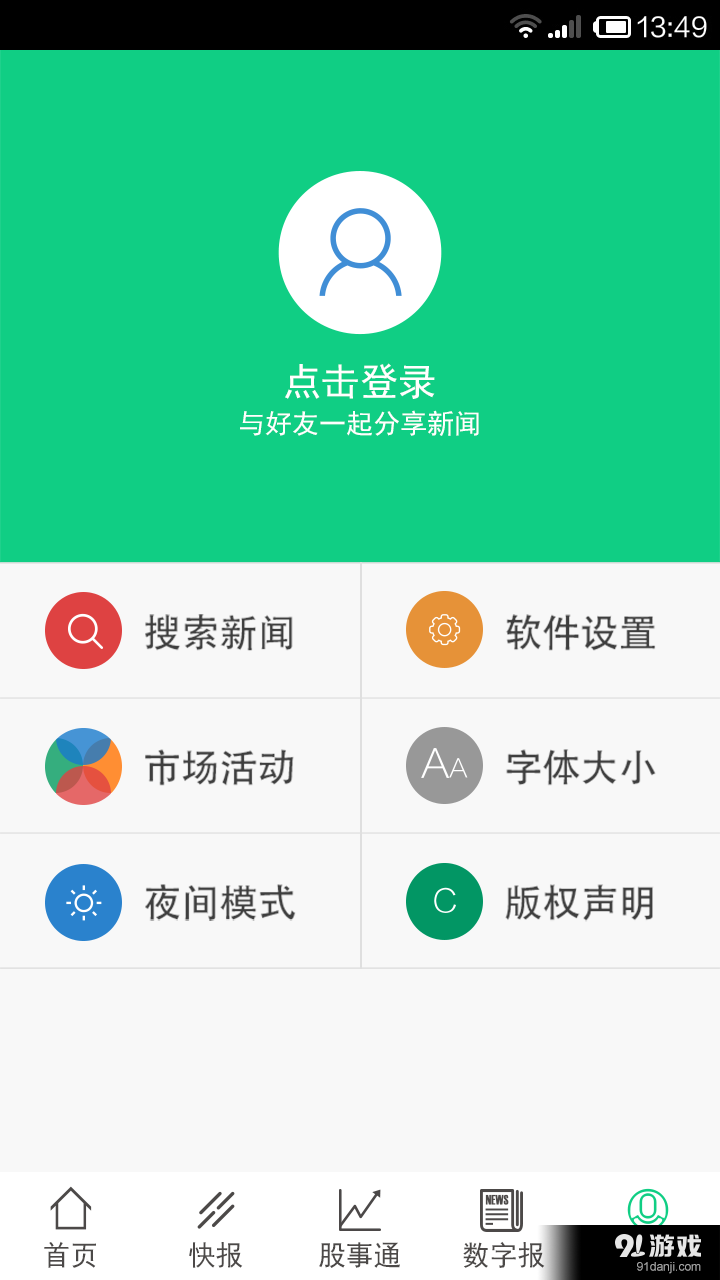Click the 首页 home icon in bottom bar

pyautogui.click(x=72, y=1212)
